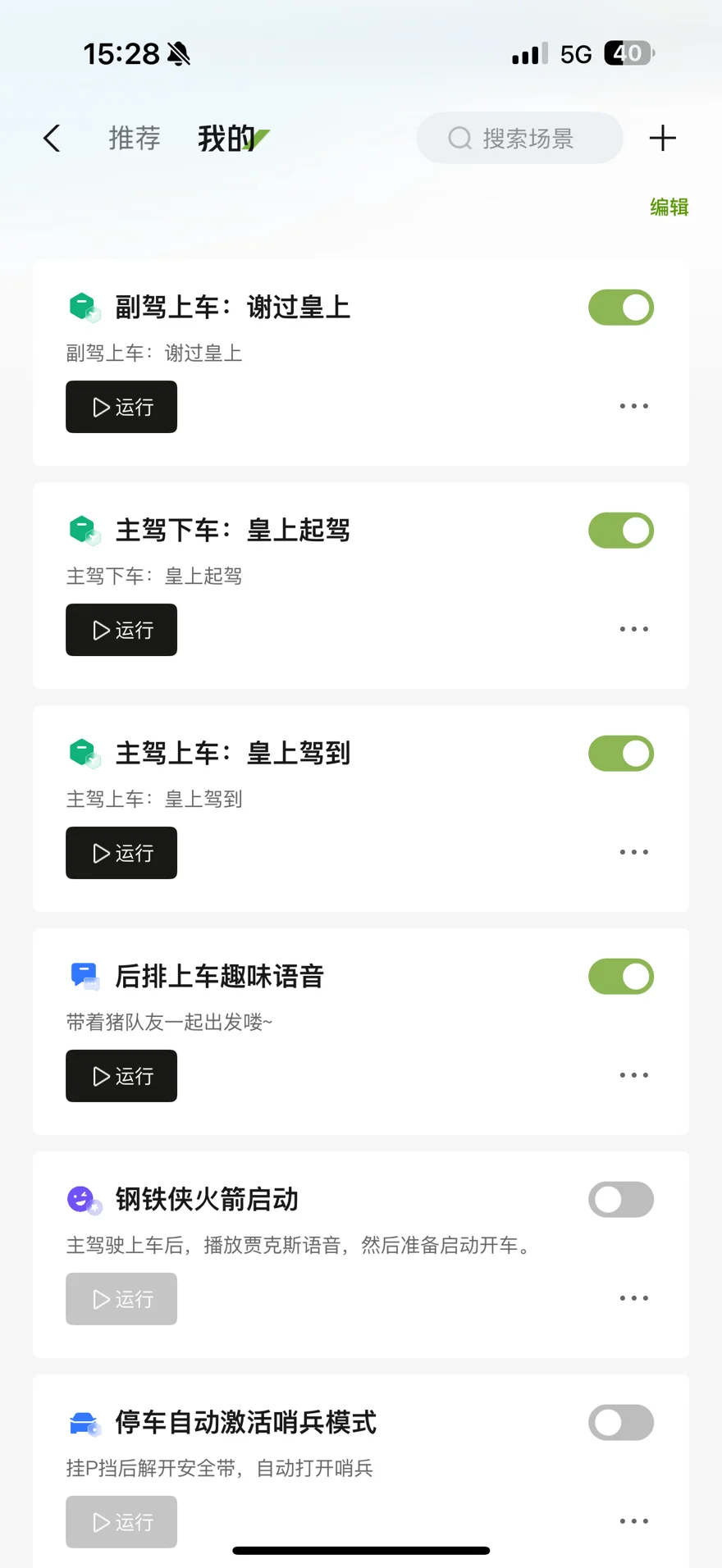
Task: Open the 搜索场景 search box
Action: (519, 139)
